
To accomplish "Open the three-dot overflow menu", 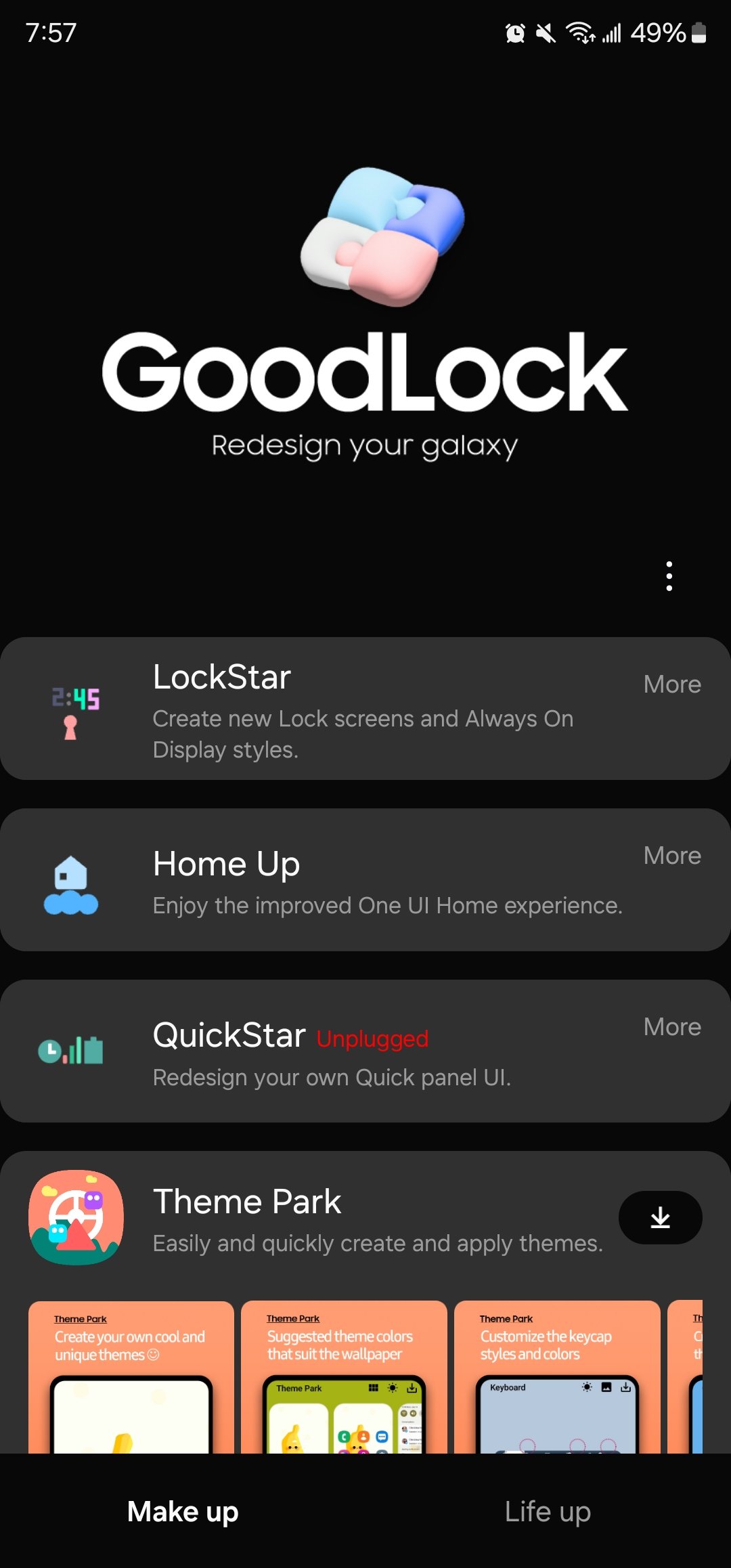I will (x=669, y=576).
